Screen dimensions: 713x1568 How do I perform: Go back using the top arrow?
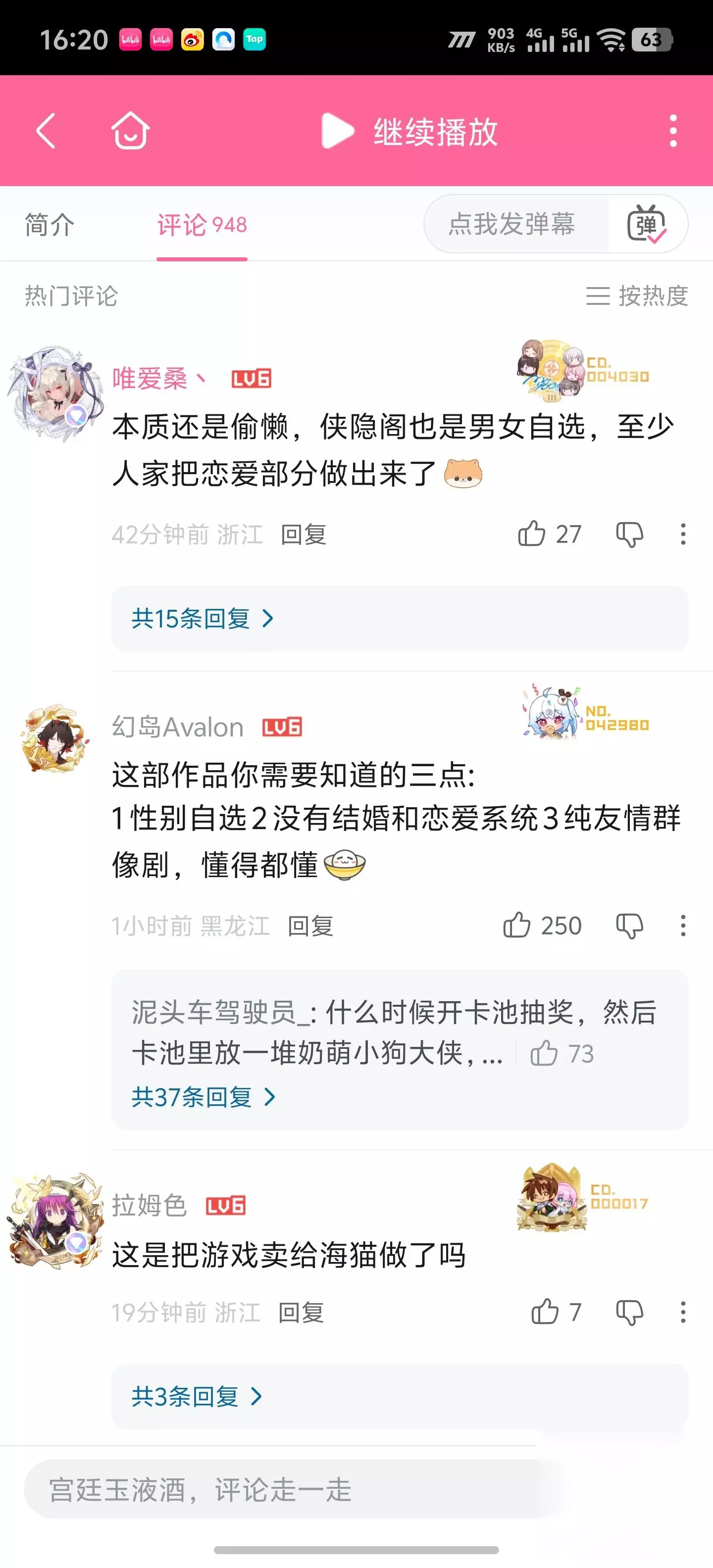click(x=46, y=131)
